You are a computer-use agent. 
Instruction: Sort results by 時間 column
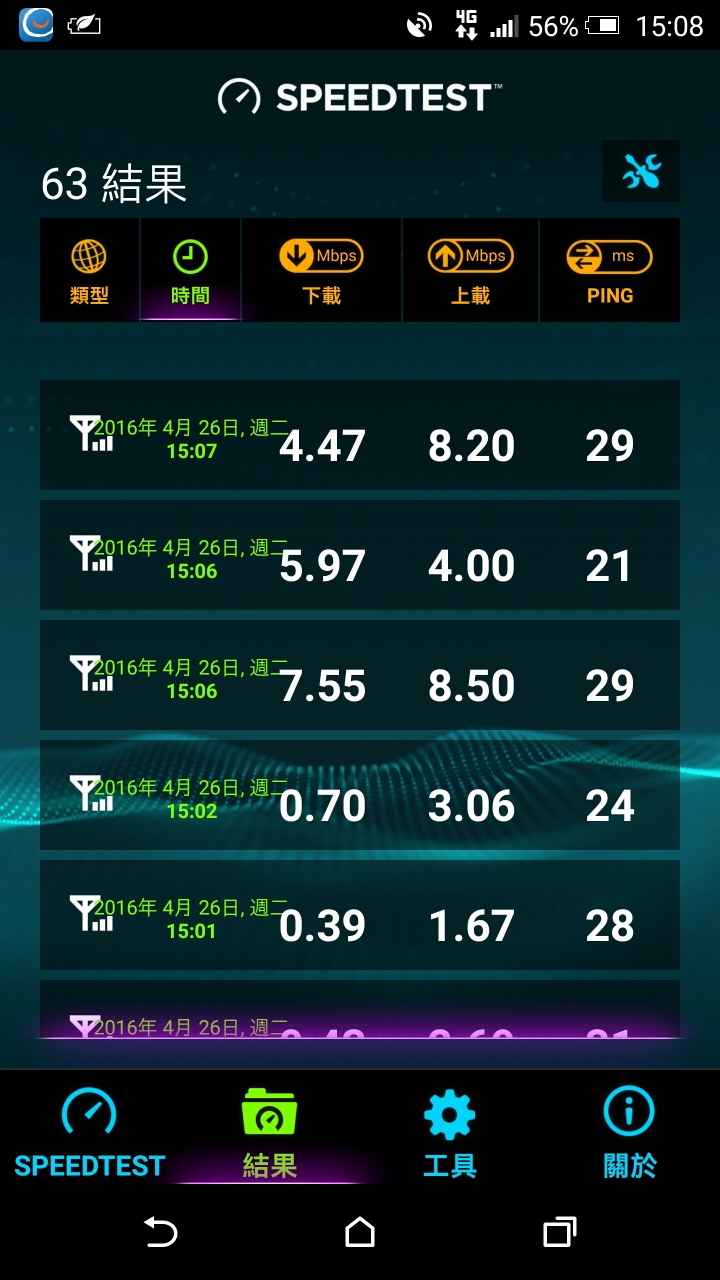pos(190,271)
